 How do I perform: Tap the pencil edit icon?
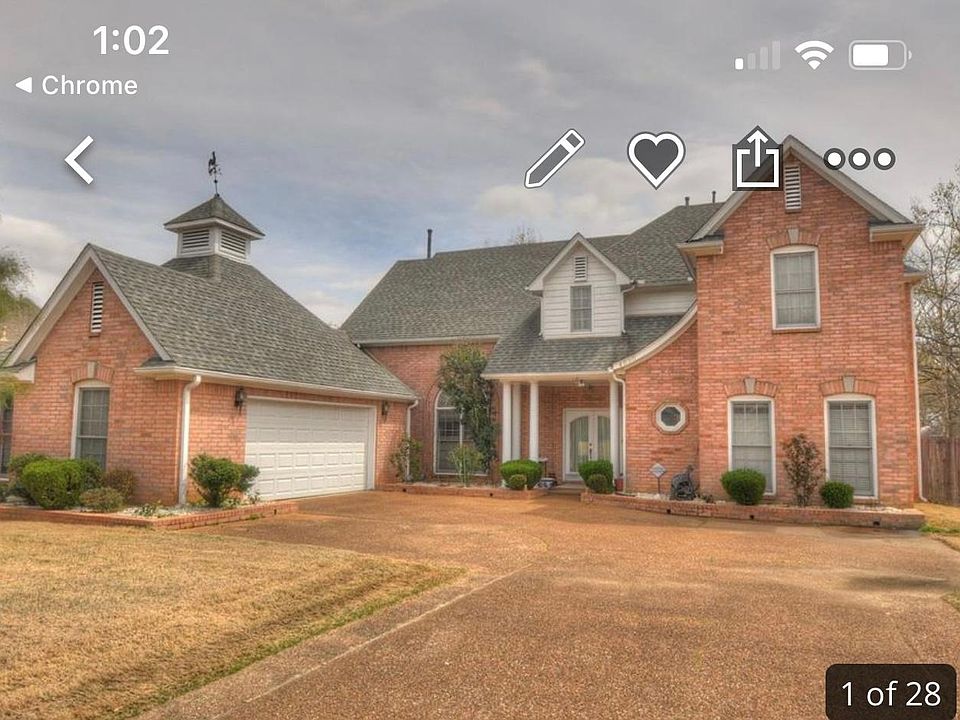point(554,158)
